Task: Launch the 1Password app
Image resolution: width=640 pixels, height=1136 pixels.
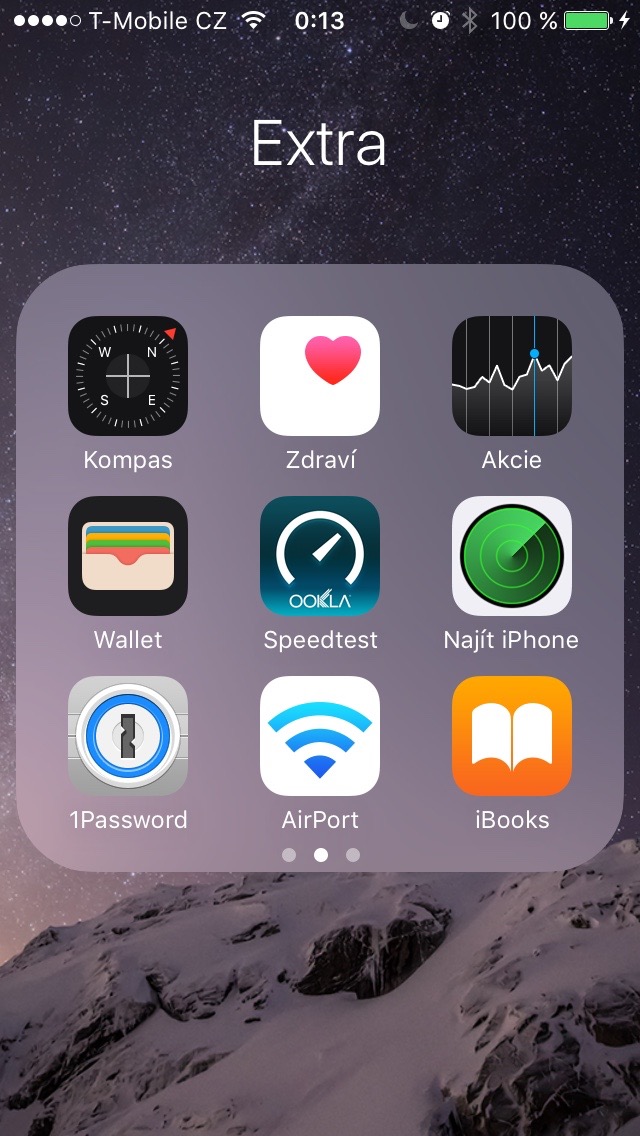Action: (x=128, y=736)
